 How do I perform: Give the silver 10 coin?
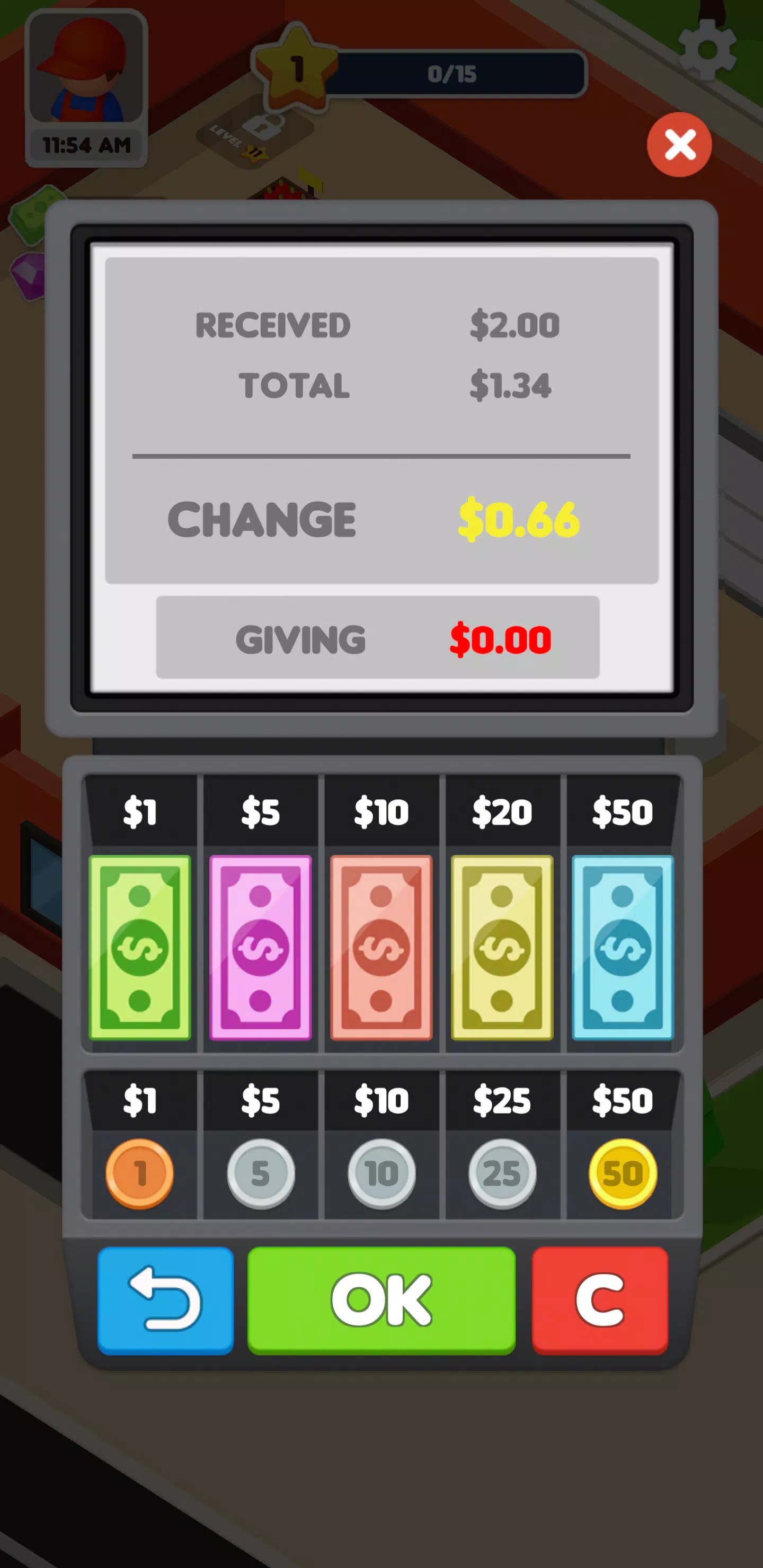381,1173
